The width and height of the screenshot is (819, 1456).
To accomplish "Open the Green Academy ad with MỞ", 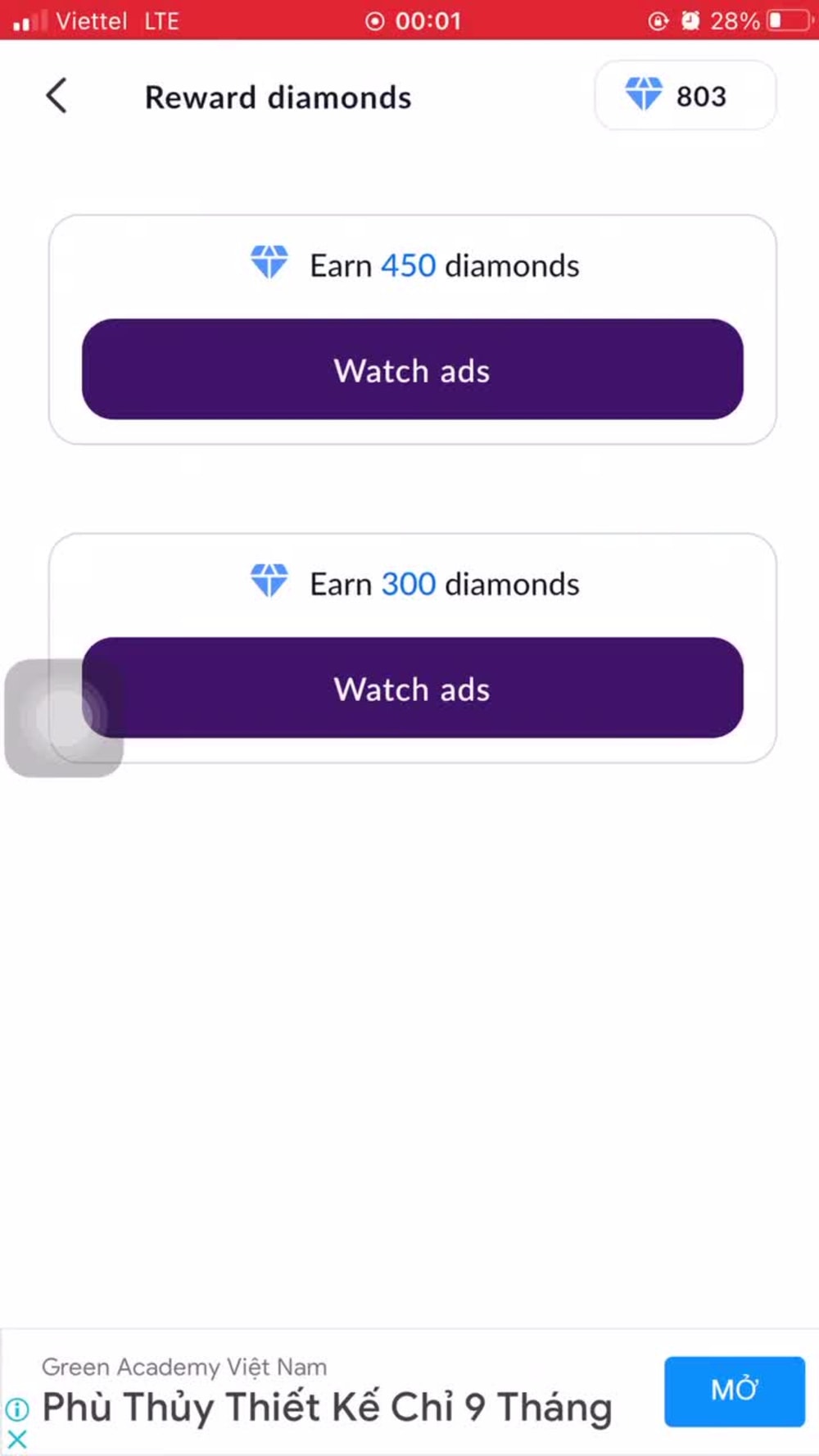I will tap(735, 1391).
